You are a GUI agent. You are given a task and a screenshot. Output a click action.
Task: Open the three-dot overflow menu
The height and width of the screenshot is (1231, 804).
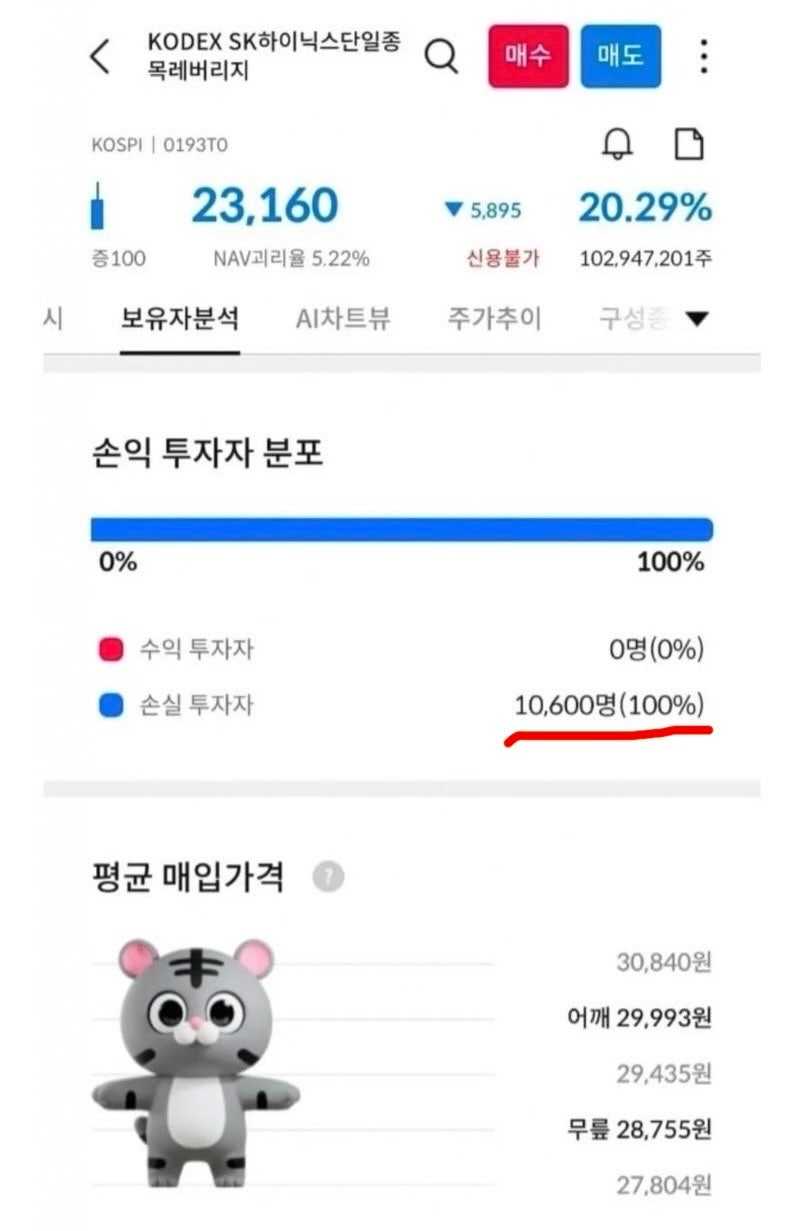(x=704, y=57)
